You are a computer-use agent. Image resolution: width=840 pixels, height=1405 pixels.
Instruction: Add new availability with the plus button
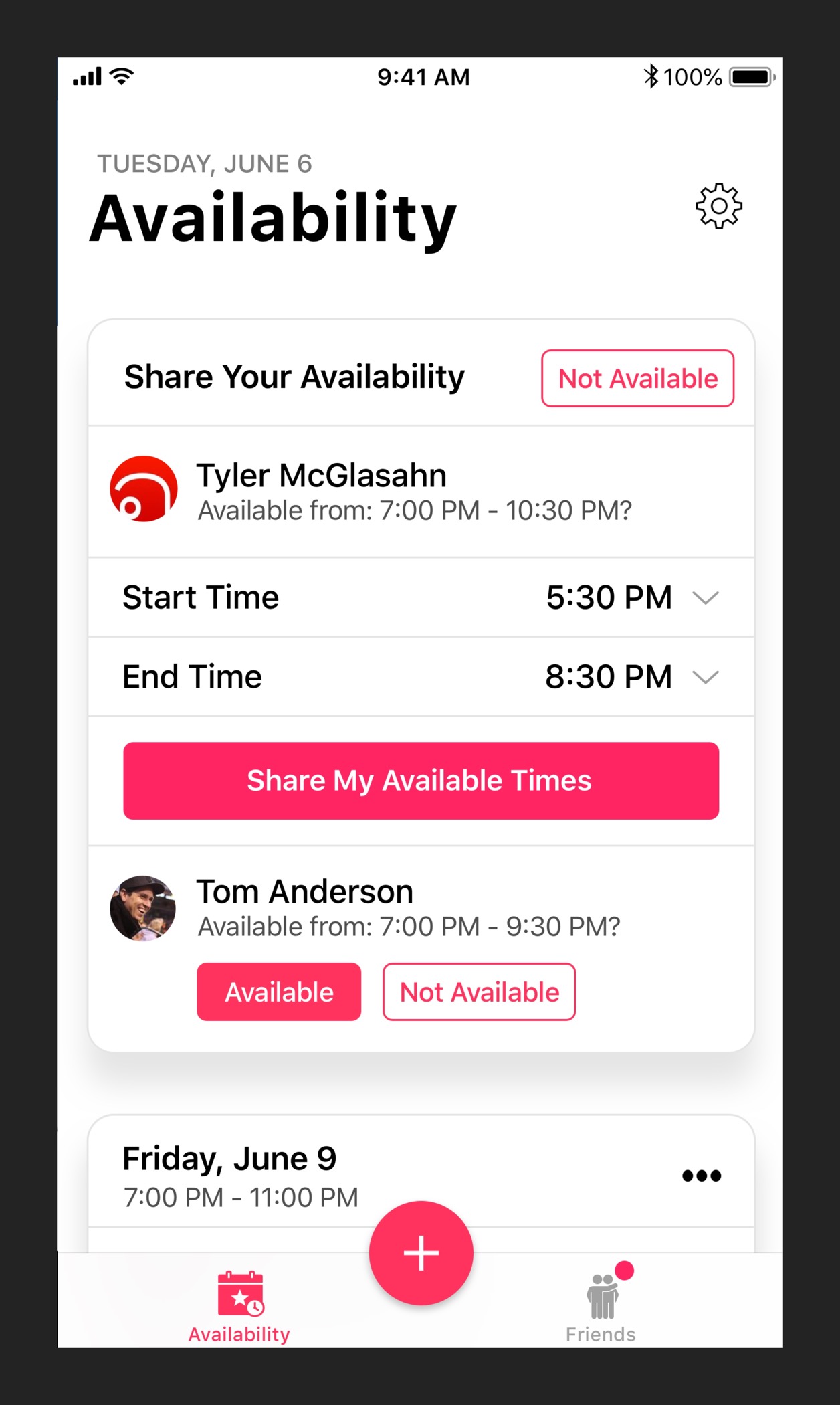point(421,1253)
